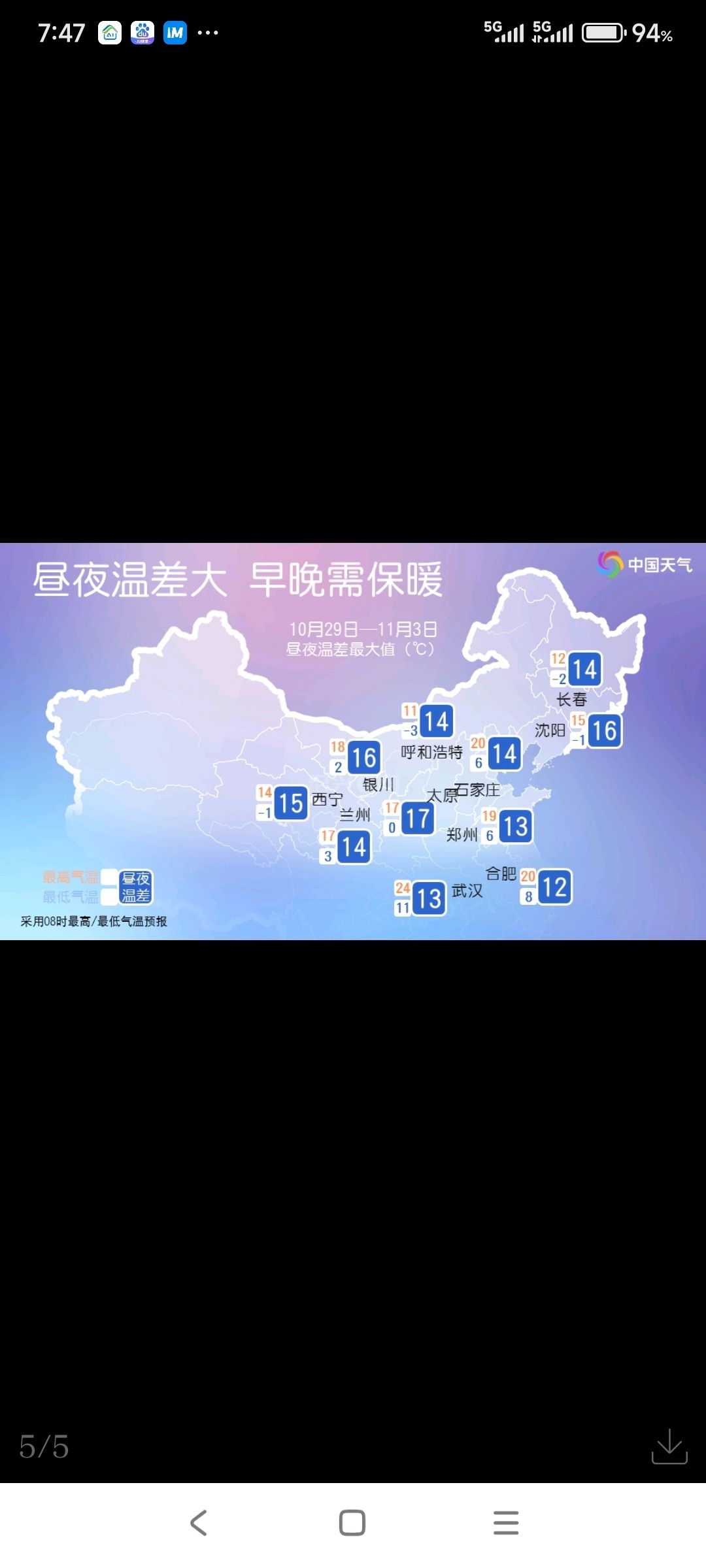The image size is (706, 1568).
Task: Go to the home screen
Action: coord(352,1522)
